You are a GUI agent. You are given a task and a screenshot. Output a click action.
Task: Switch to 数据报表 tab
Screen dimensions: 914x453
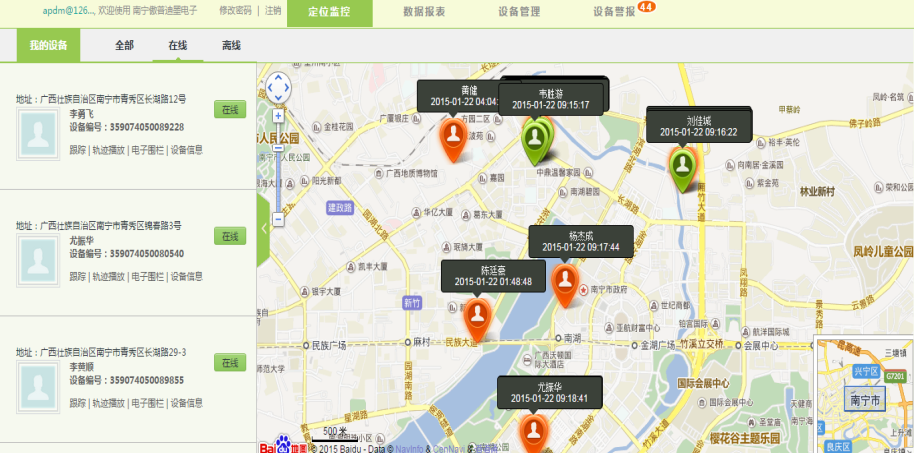(x=424, y=11)
